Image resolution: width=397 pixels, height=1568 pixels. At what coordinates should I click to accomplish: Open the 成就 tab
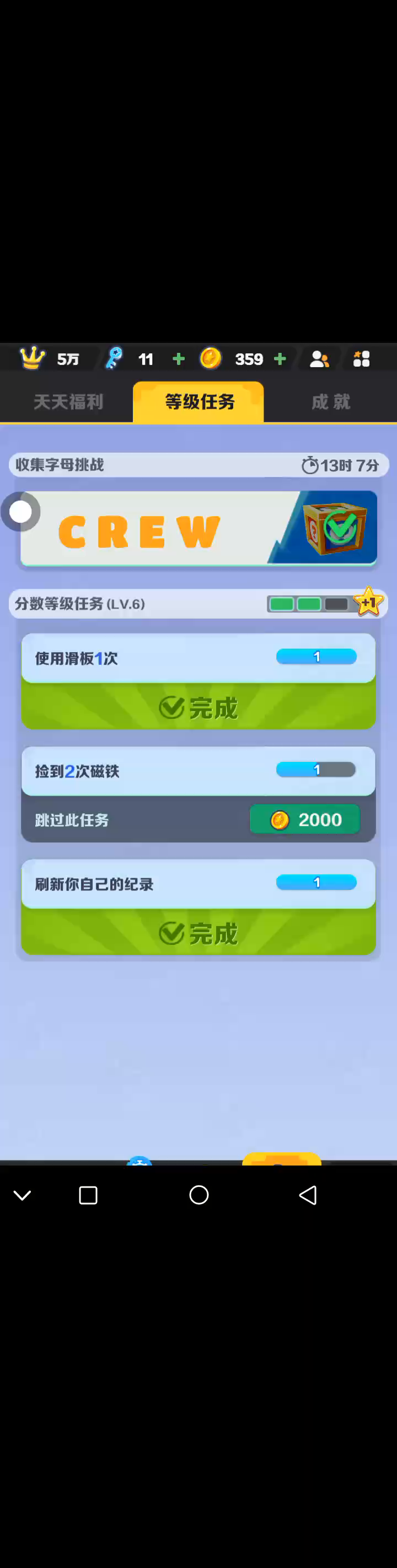click(x=331, y=402)
